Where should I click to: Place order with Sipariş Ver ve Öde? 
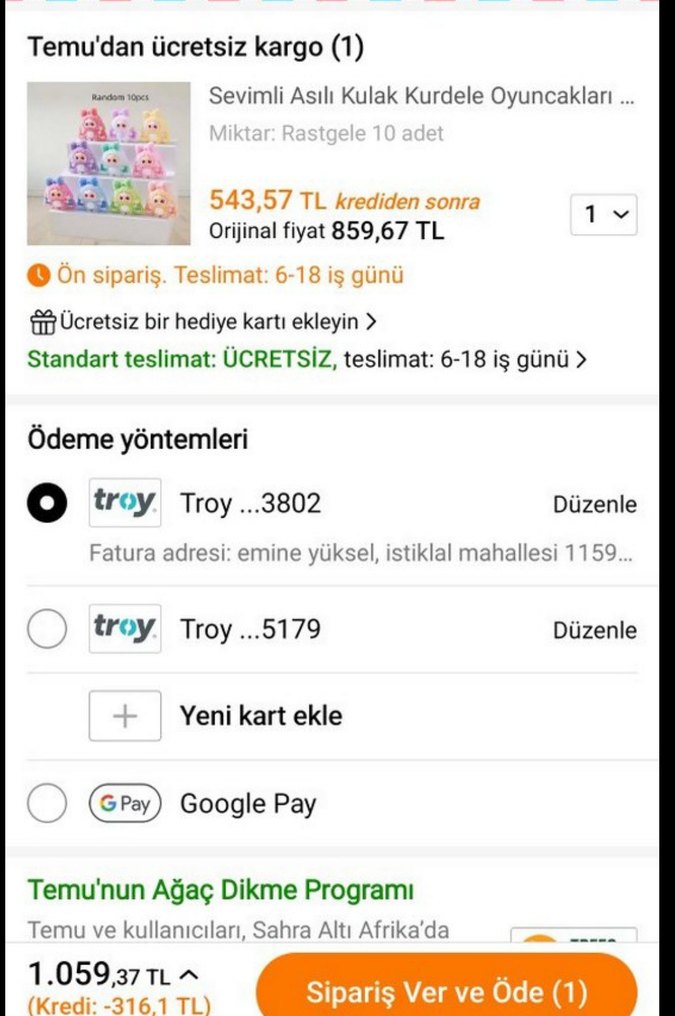(x=446, y=992)
